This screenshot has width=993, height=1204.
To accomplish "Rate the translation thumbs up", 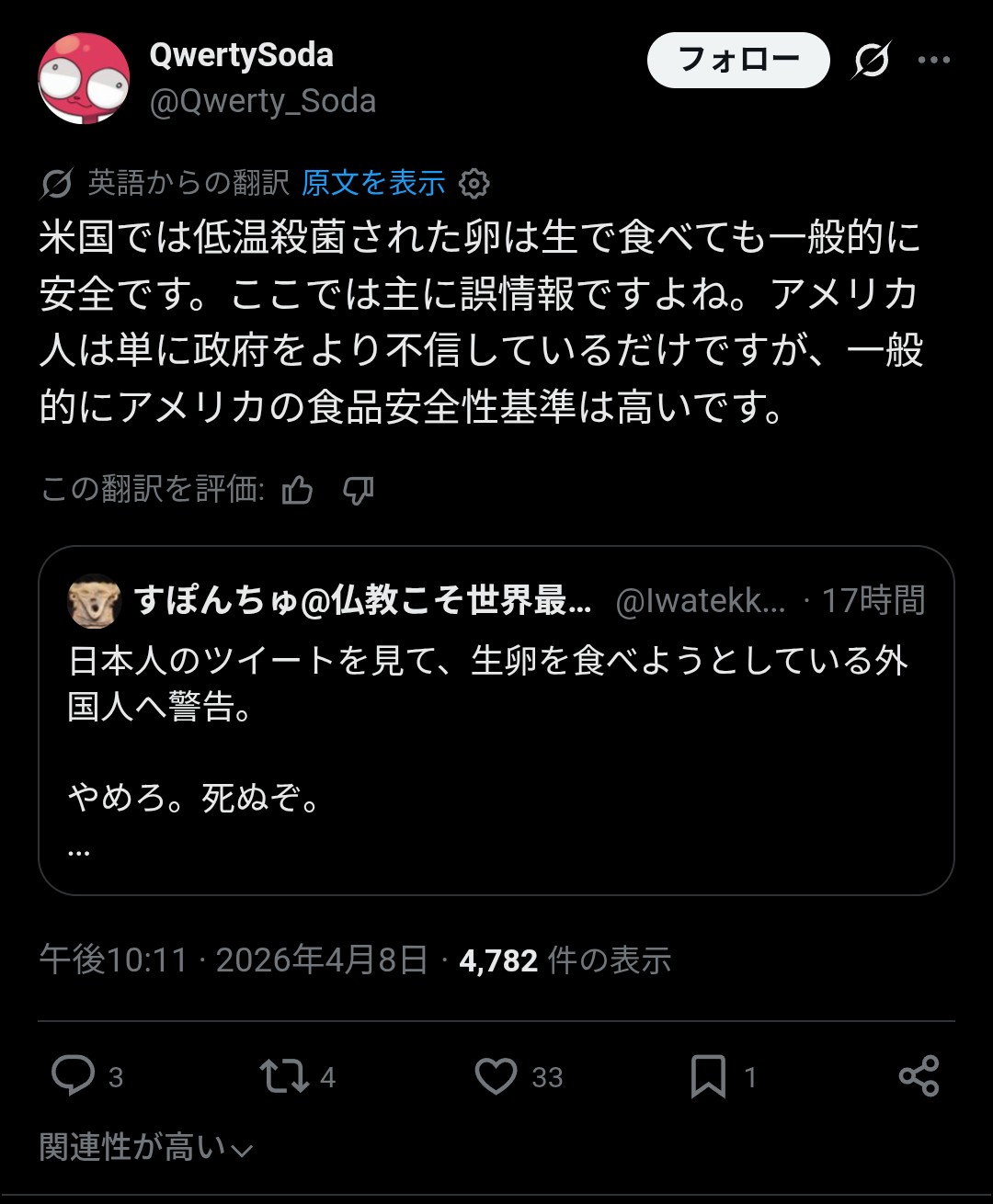I will click(297, 491).
